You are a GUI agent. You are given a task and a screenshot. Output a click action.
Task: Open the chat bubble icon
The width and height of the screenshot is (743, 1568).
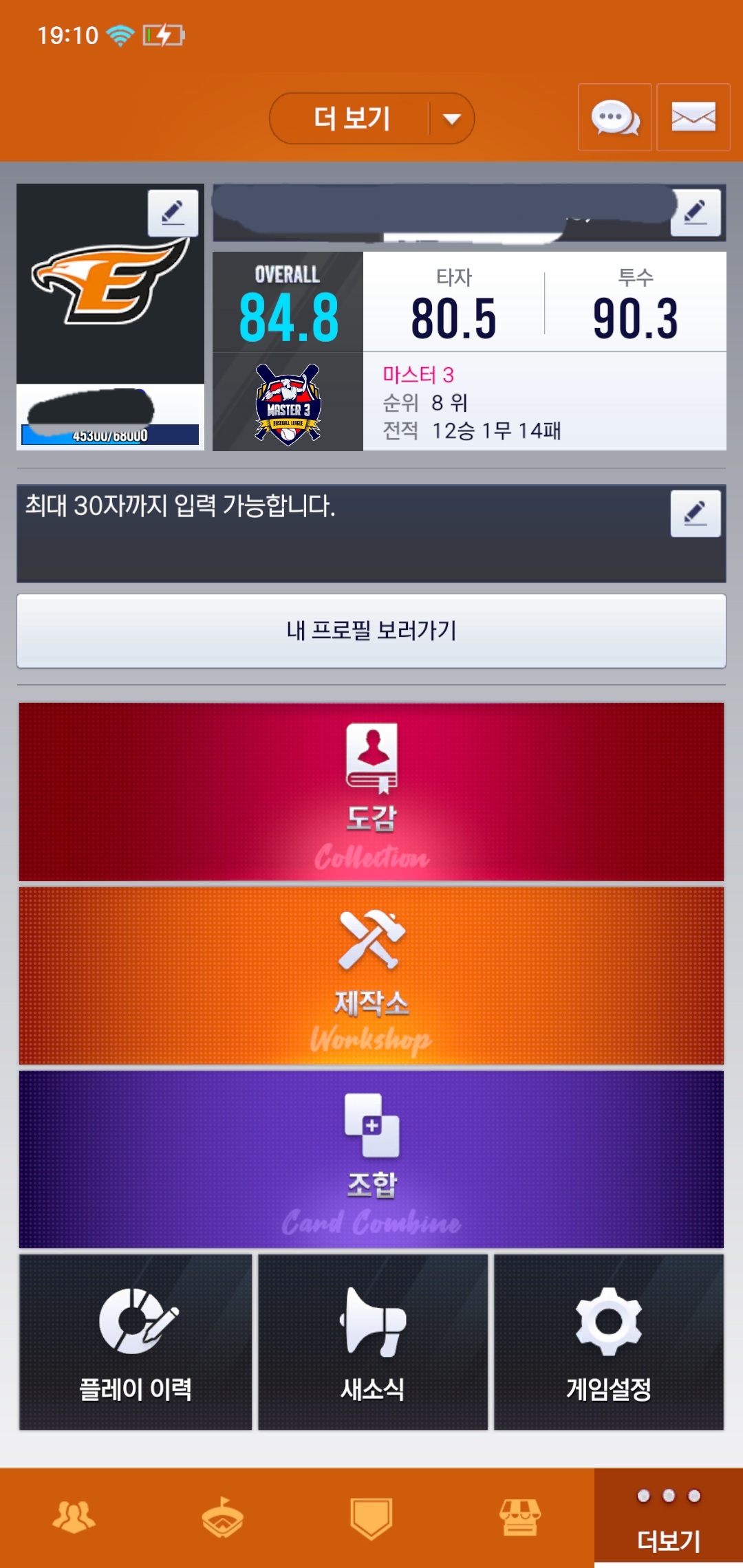pos(615,118)
